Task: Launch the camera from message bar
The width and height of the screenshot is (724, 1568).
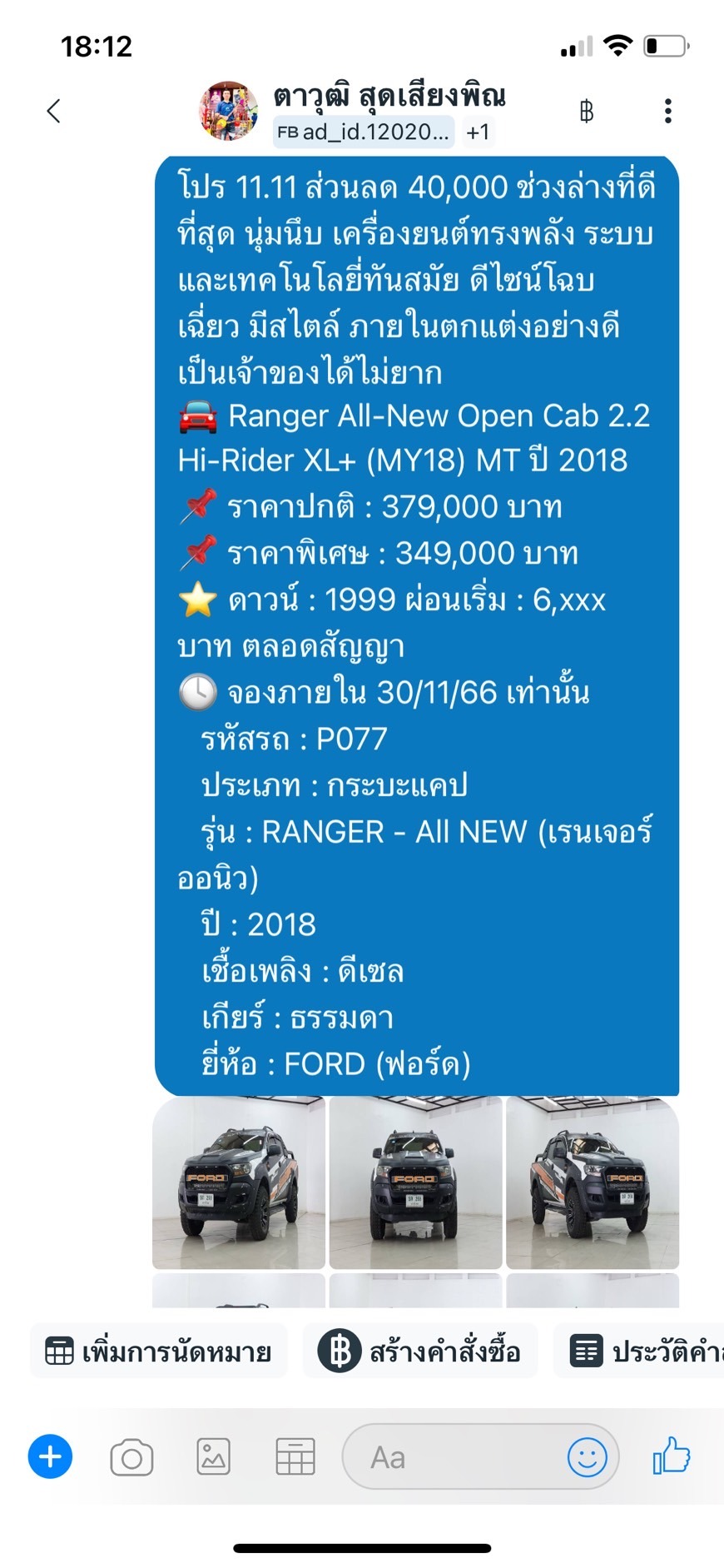Action: pos(131,1457)
